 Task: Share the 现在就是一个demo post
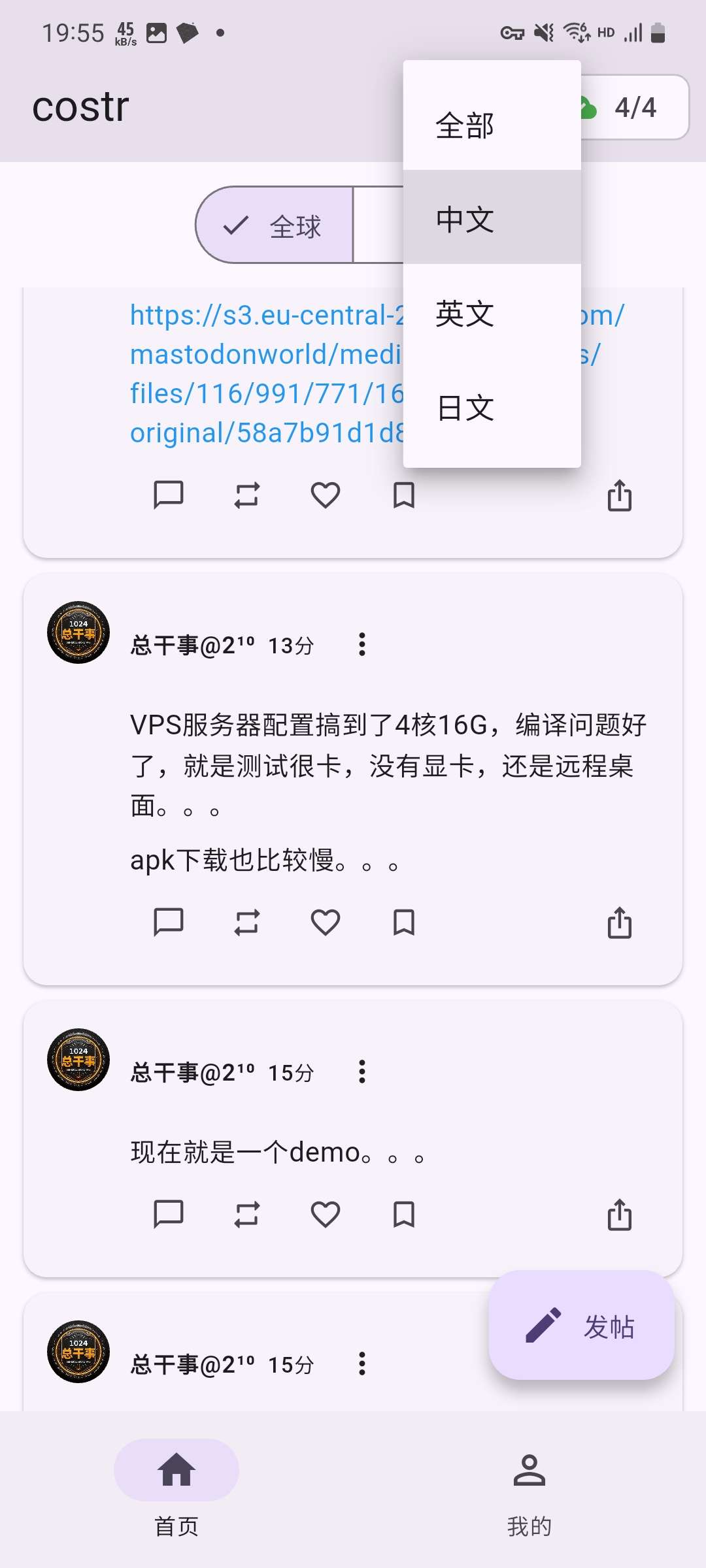(x=619, y=1214)
